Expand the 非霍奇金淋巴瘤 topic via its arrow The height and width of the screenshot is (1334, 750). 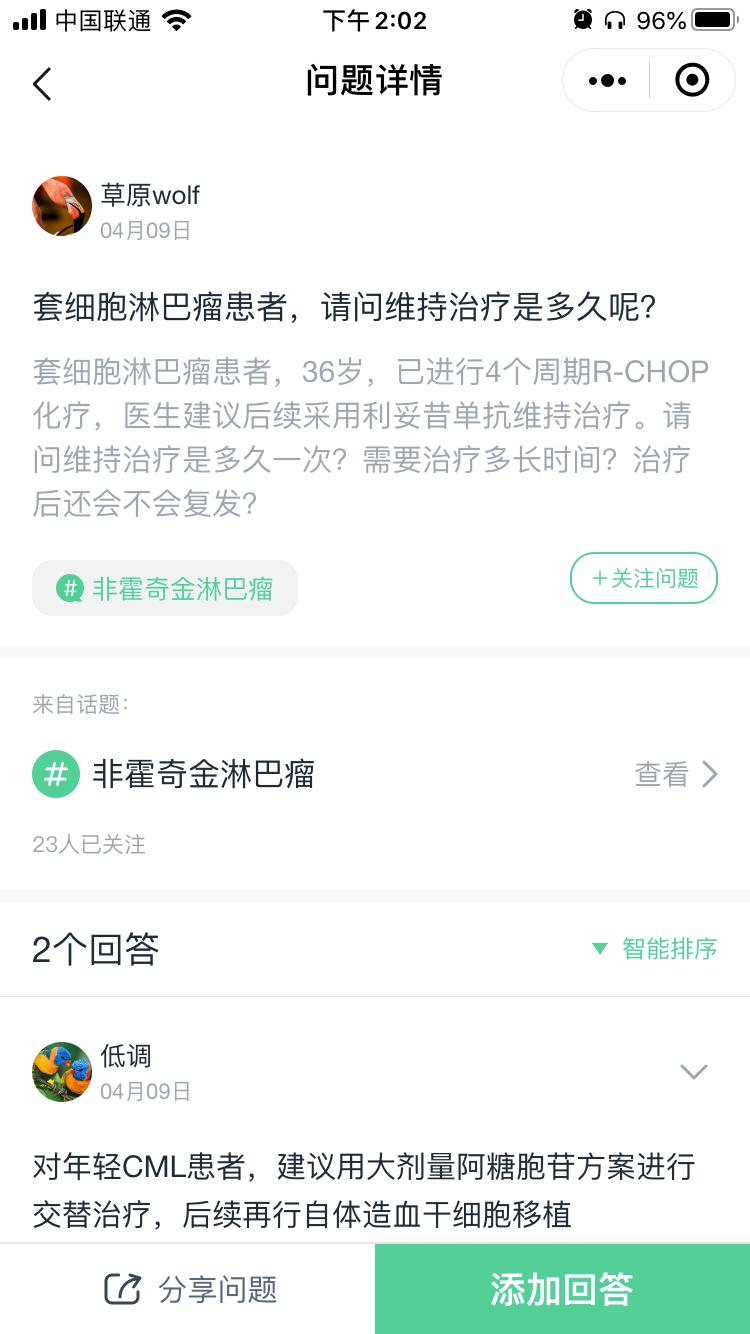click(x=707, y=774)
